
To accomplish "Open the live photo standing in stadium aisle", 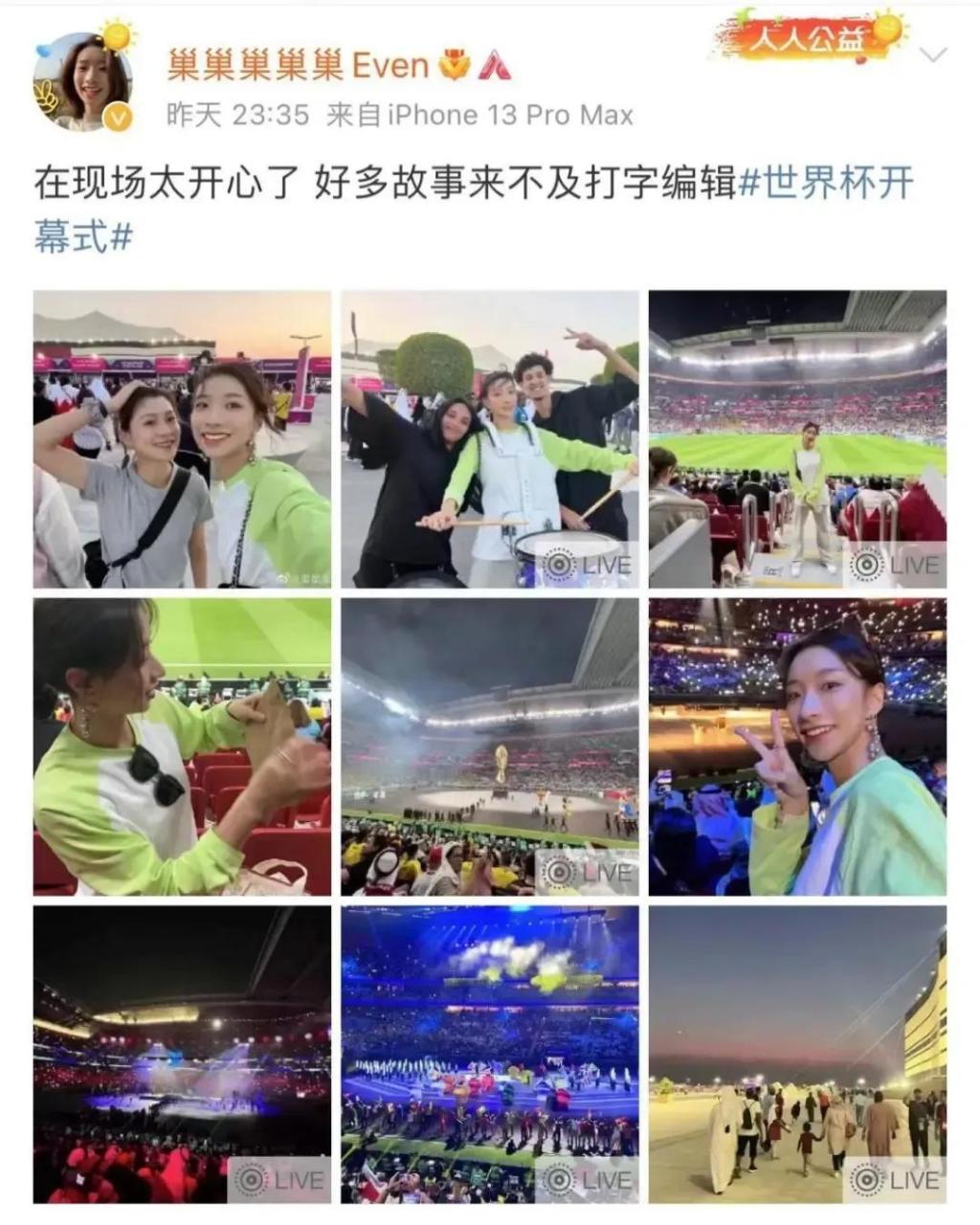I will click(797, 439).
